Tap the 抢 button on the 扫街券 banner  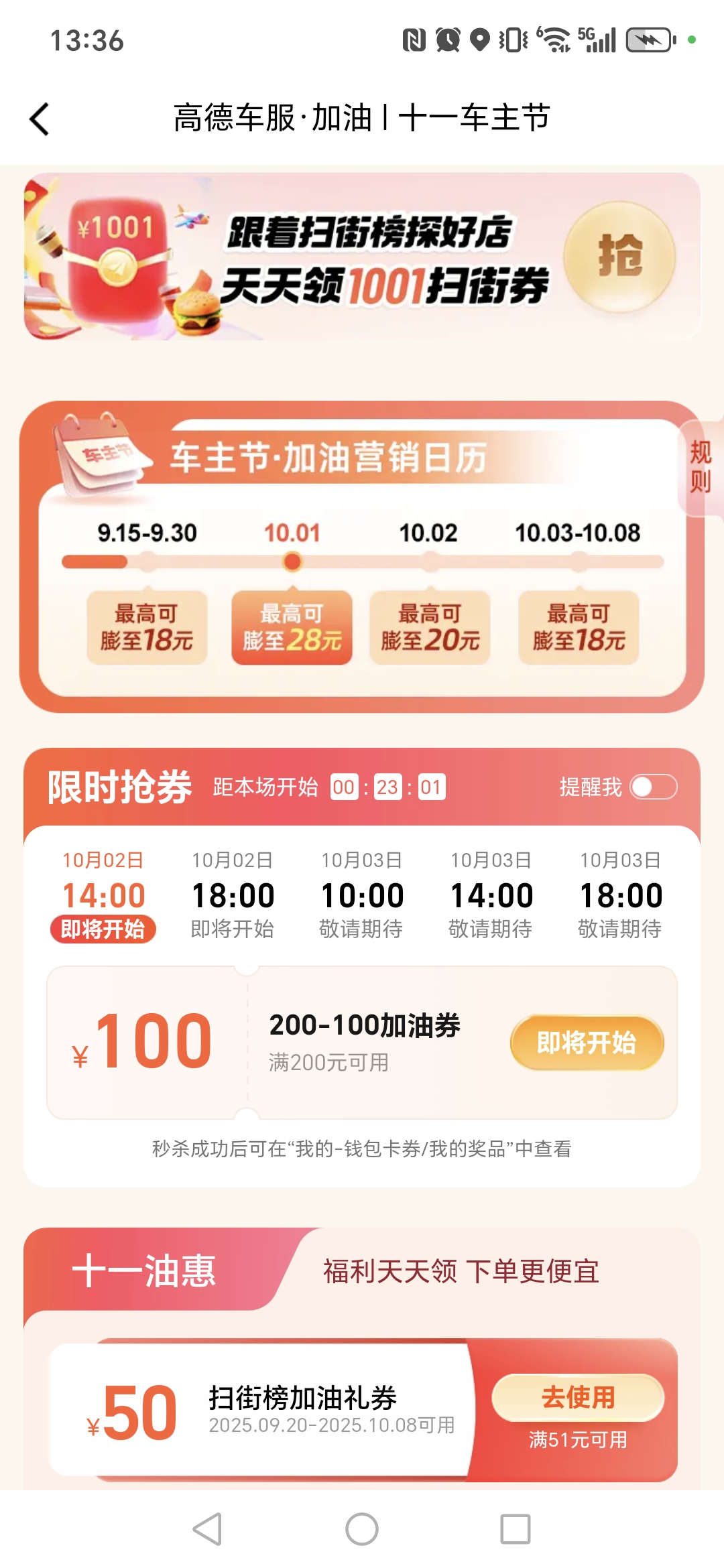pos(619,257)
